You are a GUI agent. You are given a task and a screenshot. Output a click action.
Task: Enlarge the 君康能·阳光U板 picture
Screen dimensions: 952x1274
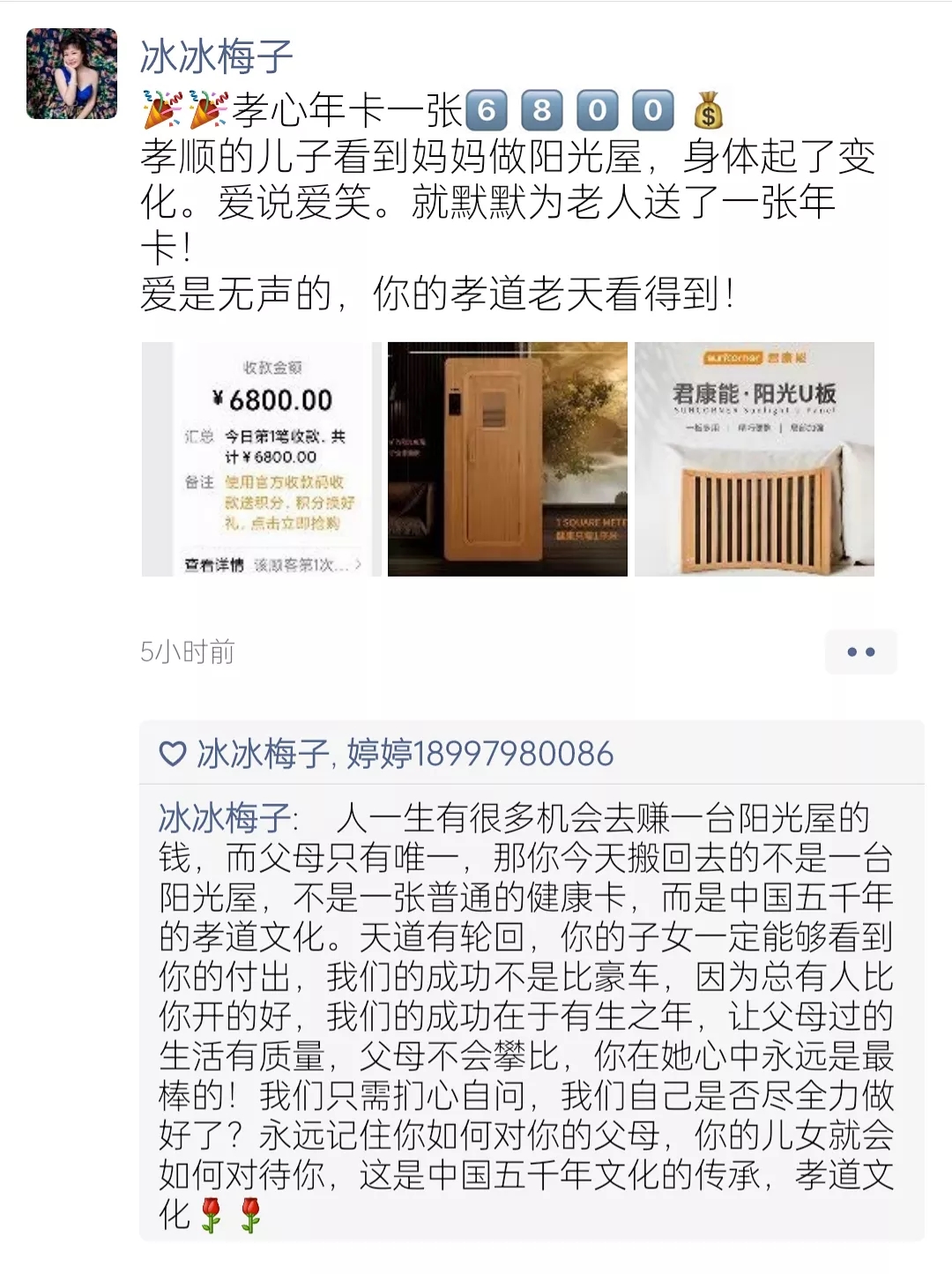click(755, 459)
